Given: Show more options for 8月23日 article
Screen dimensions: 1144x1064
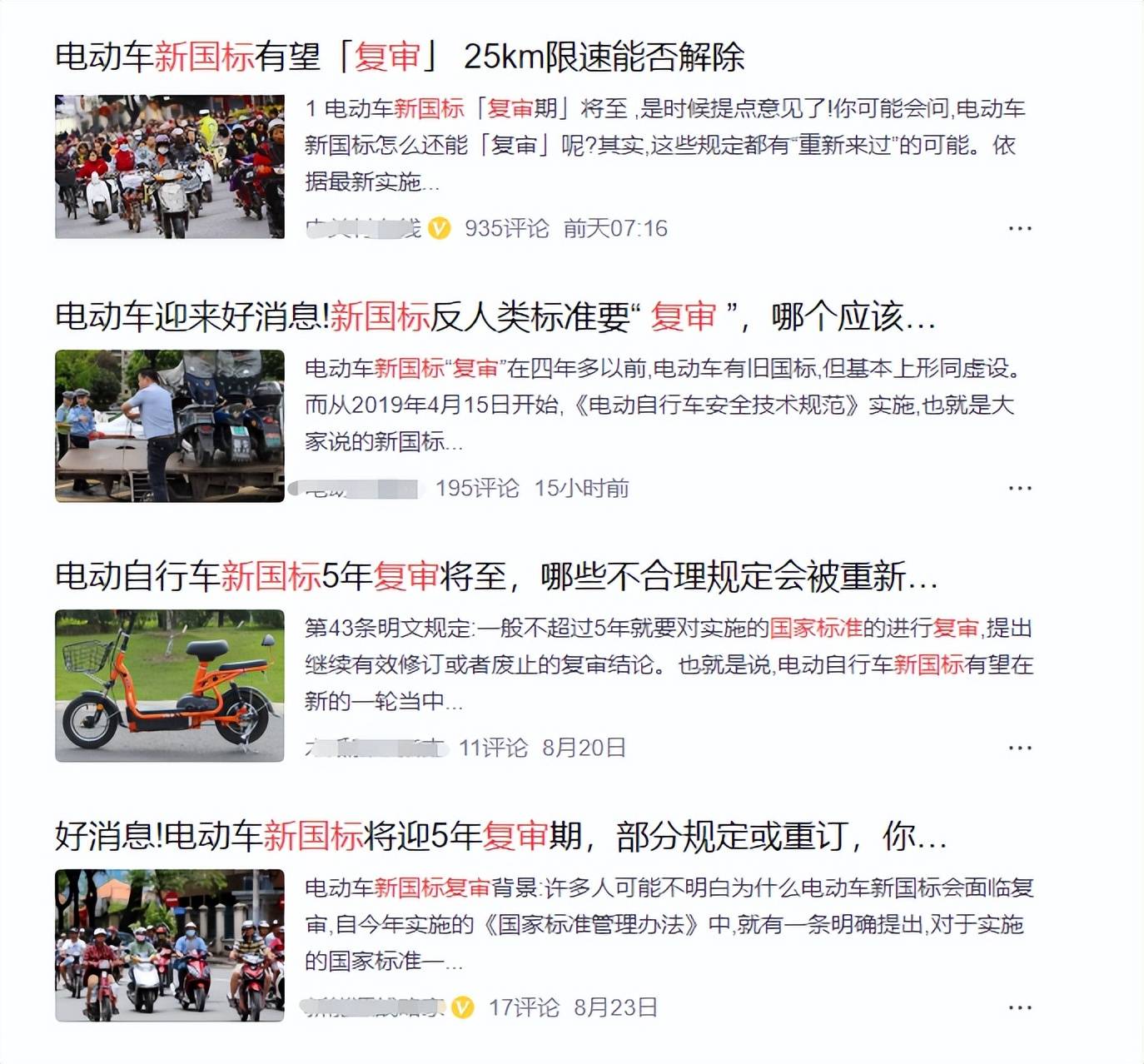Looking at the screenshot, I should click(1020, 1007).
